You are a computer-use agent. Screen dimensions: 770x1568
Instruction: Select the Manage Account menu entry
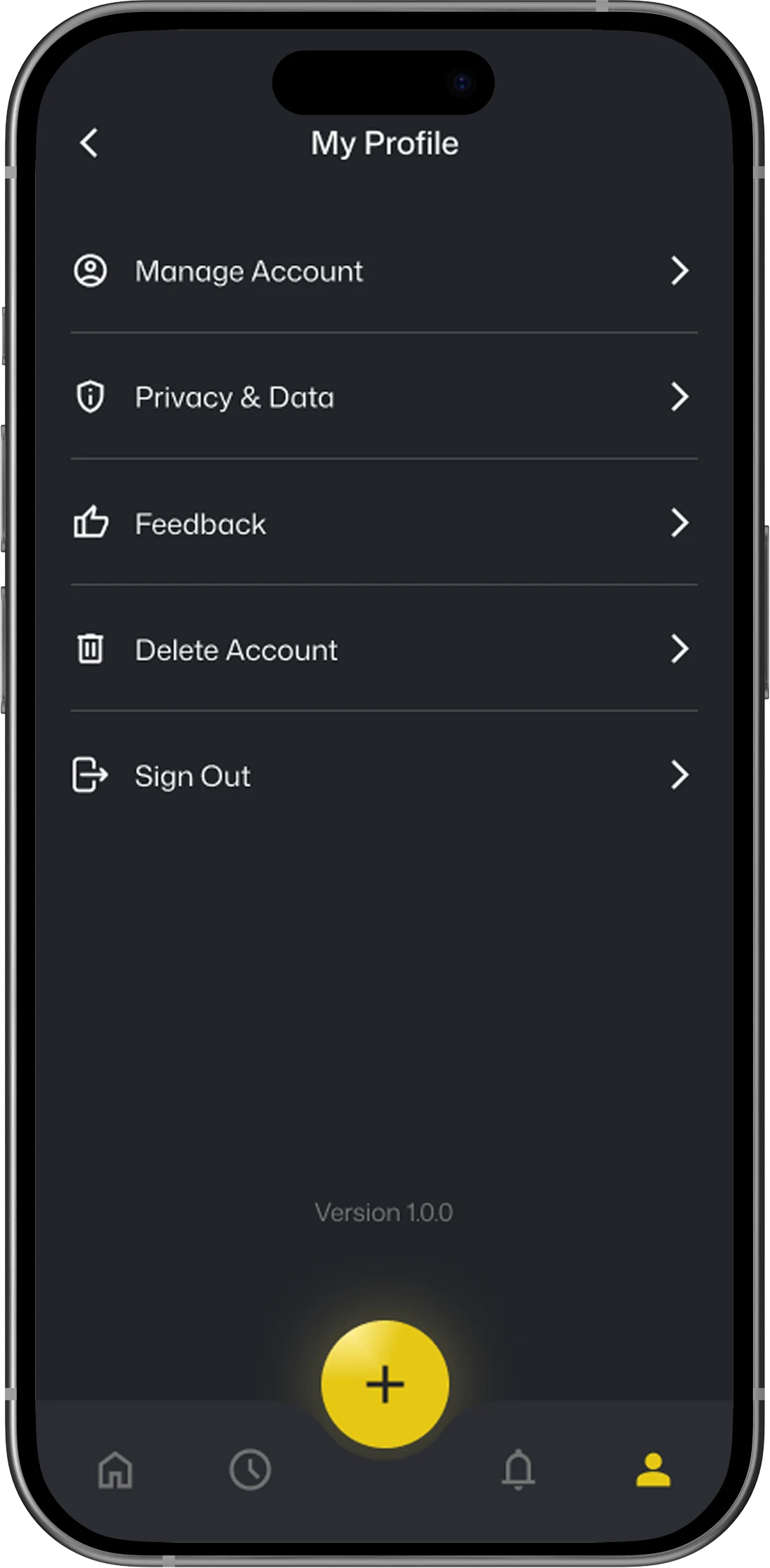pos(248,272)
